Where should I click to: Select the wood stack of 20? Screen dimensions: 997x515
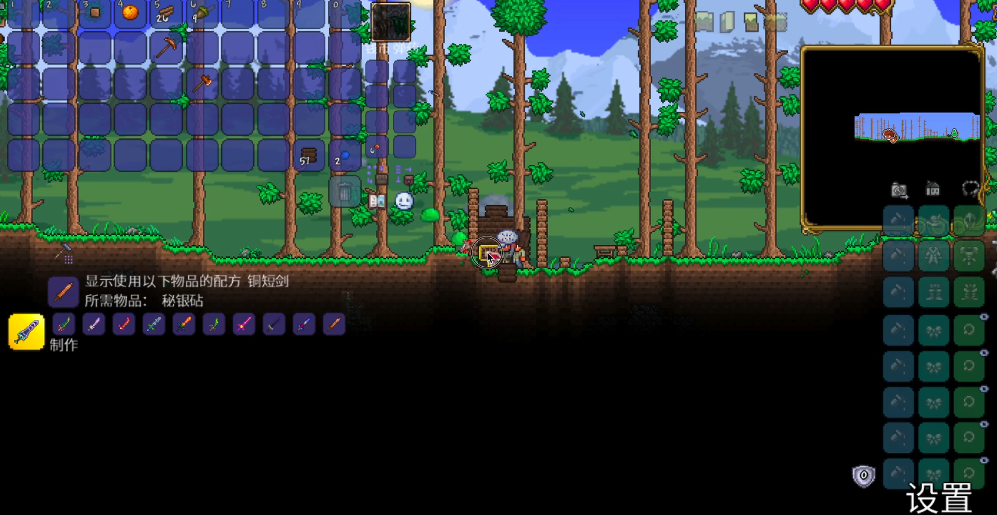(167, 12)
